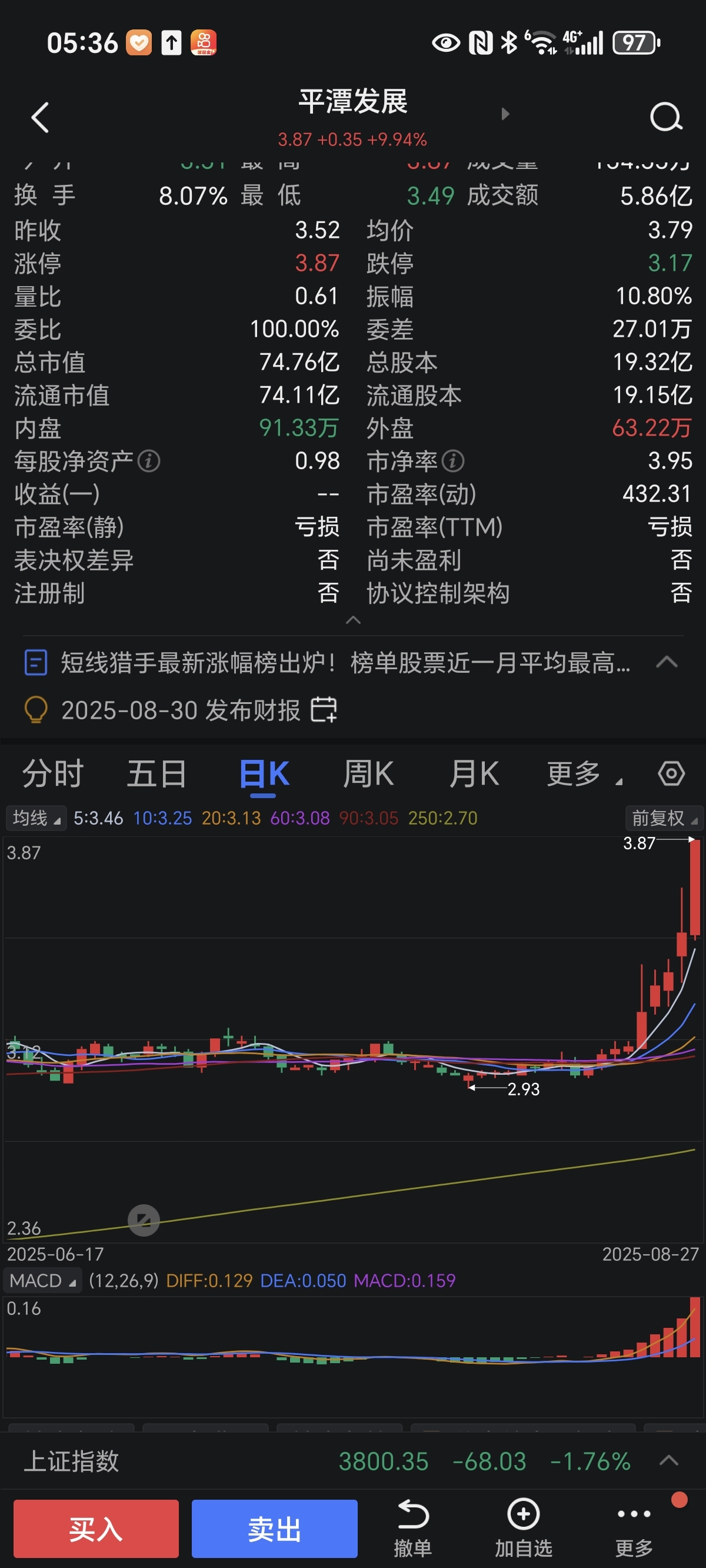Select the 月K chart tab

pyautogui.click(x=474, y=773)
